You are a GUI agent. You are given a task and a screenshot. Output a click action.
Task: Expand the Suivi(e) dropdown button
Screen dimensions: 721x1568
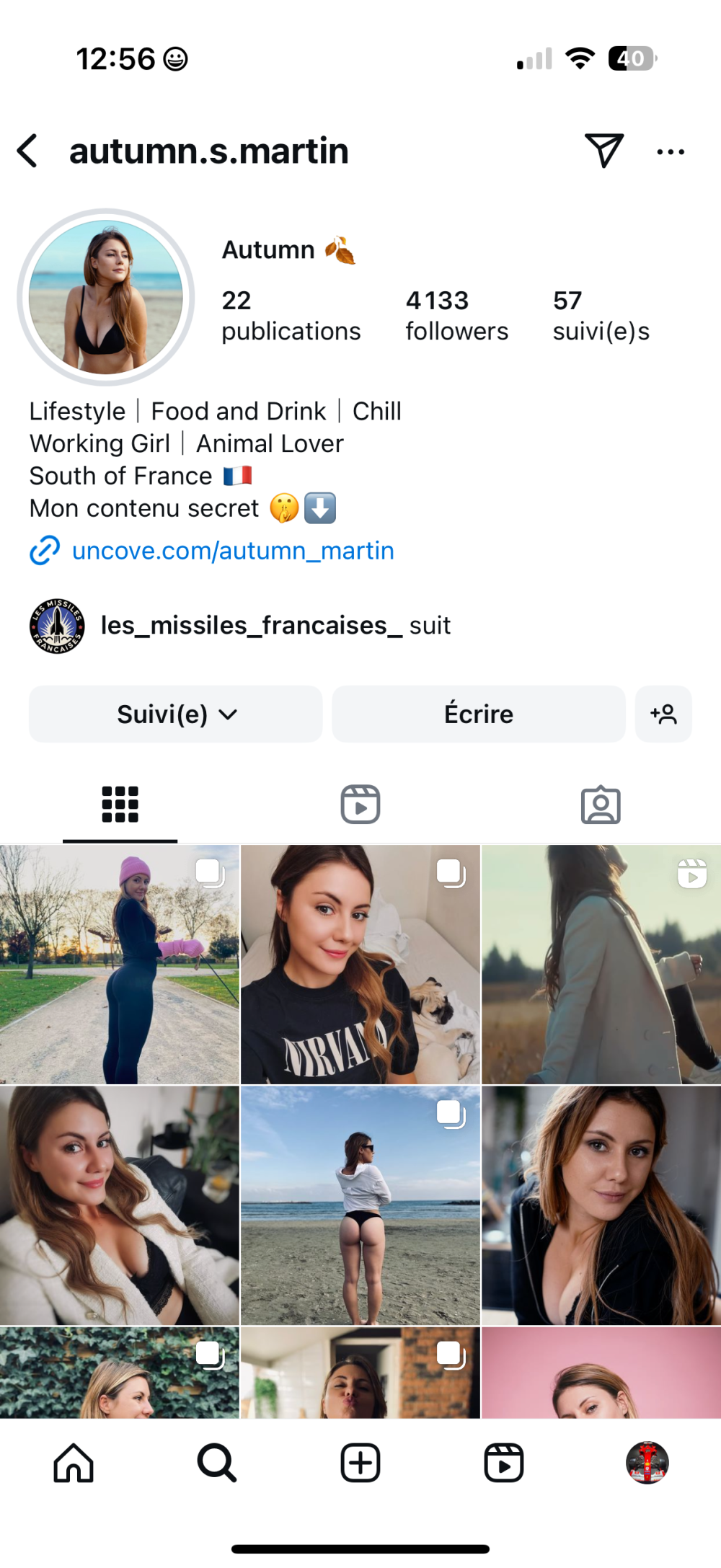click(176, 714)
